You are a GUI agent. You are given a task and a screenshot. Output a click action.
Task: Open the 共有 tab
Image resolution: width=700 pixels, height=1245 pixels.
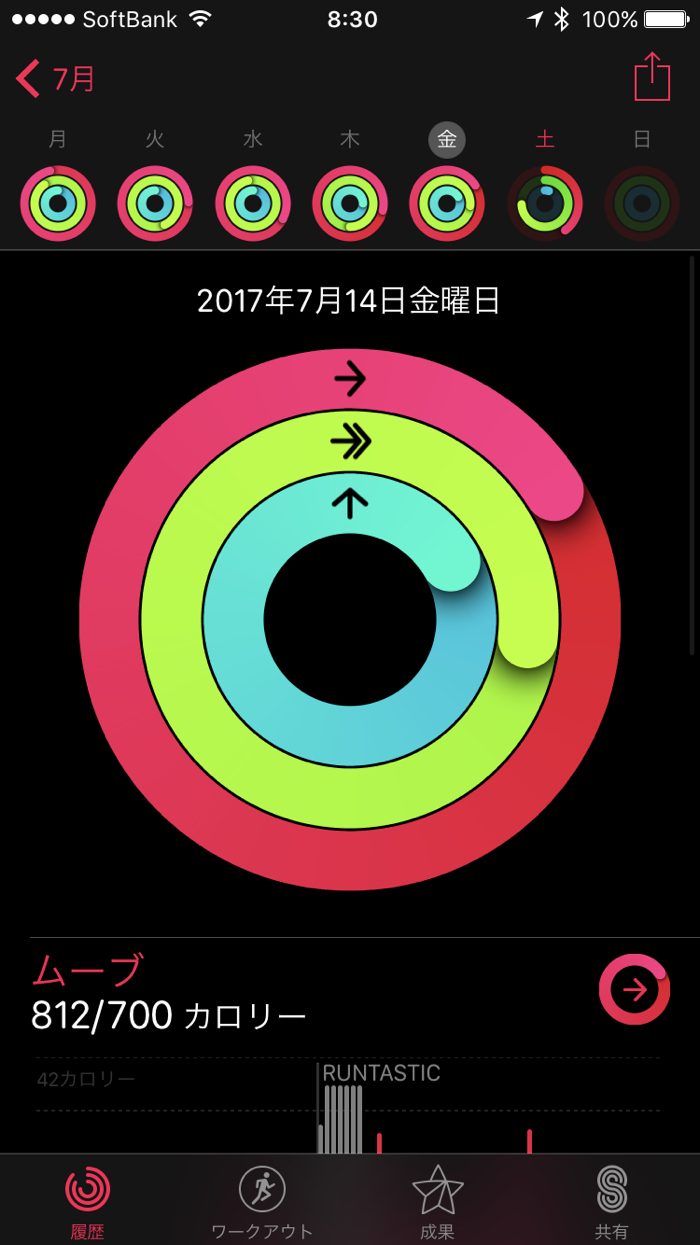[x=611, y=1200]
